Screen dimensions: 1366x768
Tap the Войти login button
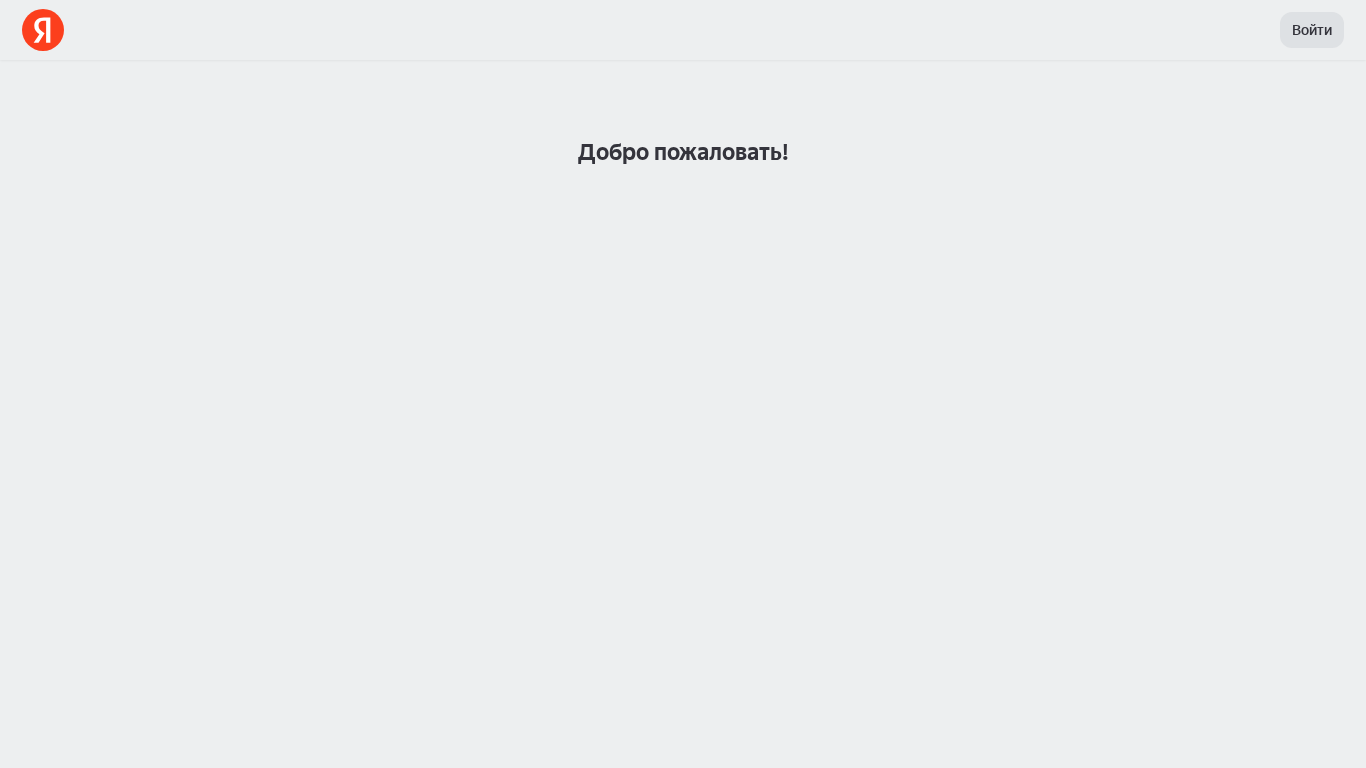(x=1311, y=30)
